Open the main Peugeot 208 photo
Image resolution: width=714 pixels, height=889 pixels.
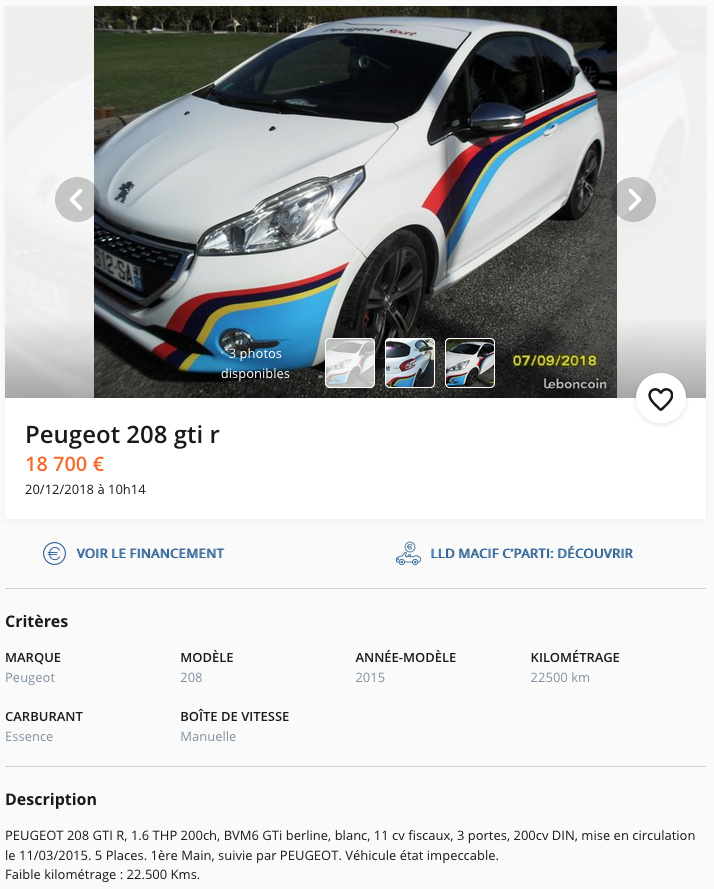[x=355, y=180]
